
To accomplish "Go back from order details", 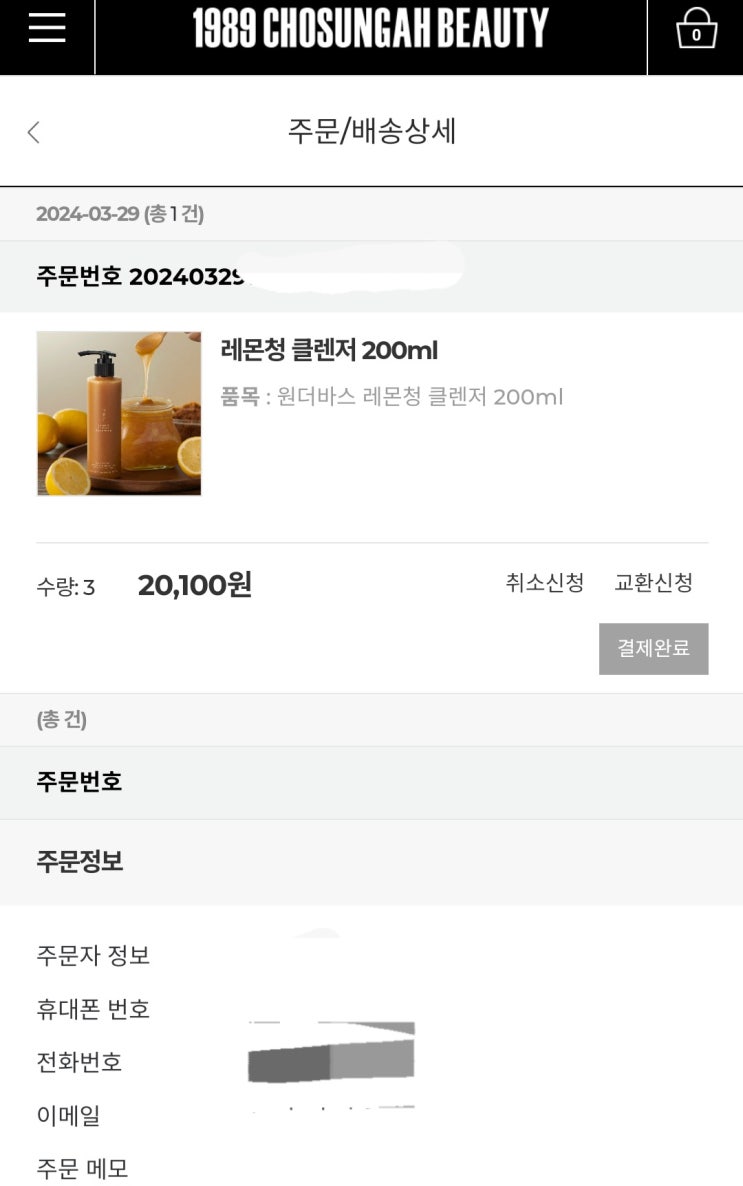I will (34, 132).
